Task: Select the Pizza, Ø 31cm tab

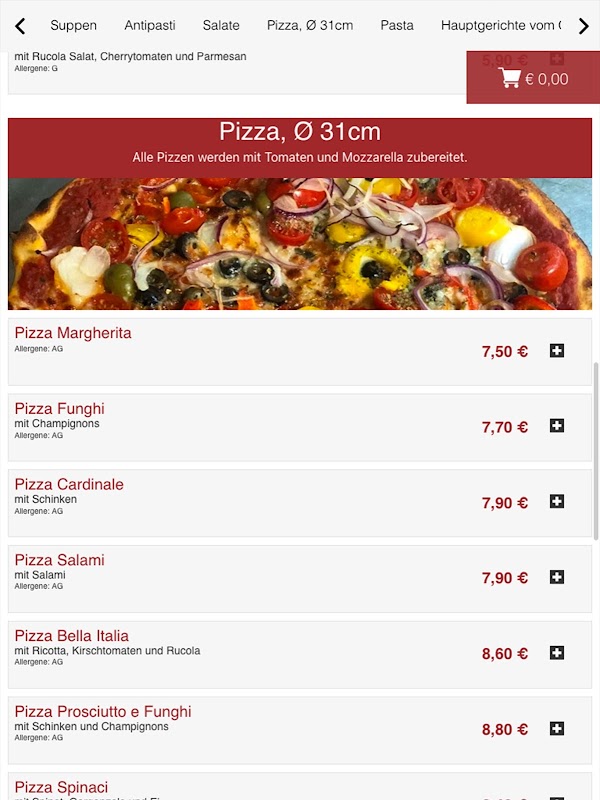Action: [310, 26]
